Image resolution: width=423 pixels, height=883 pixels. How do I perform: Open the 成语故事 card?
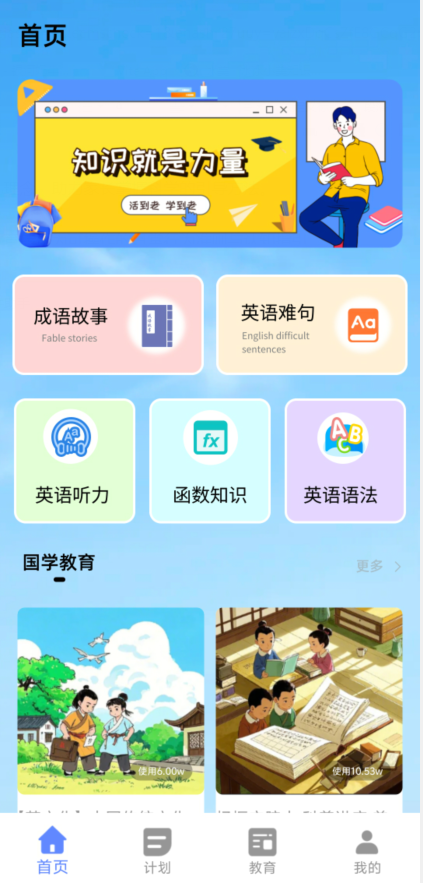coord(108,325)
